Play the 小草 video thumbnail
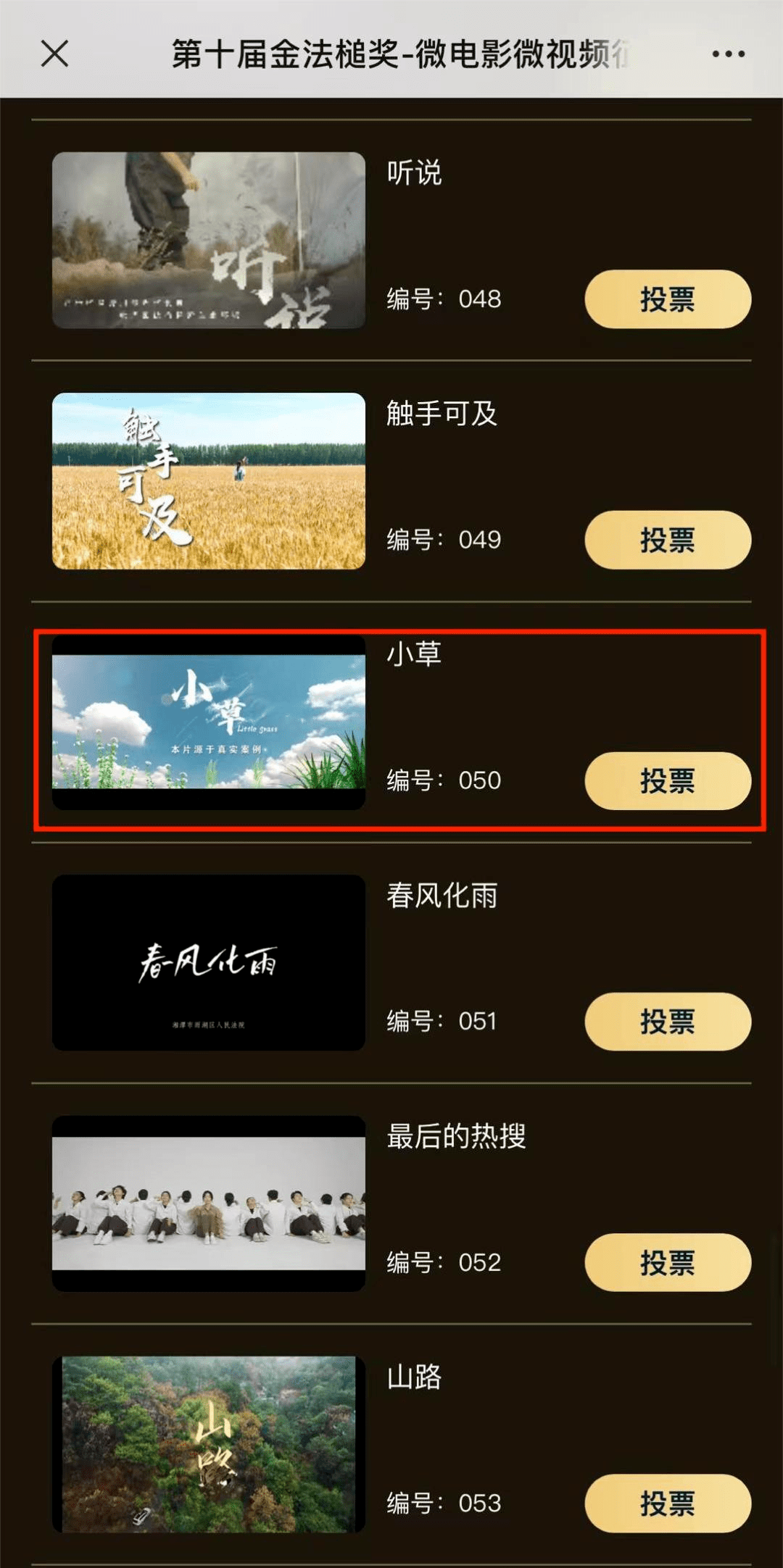Viewport: 783px width, 1568px height. 209,722
